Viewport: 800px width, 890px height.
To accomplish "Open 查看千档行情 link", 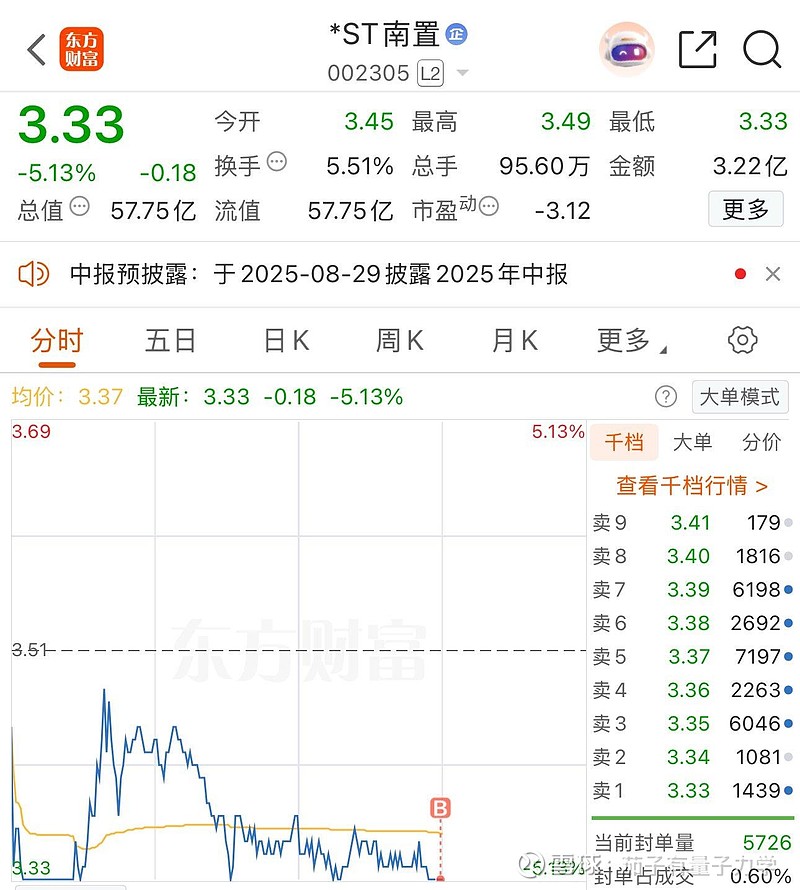I will click(x=690, y=486).
